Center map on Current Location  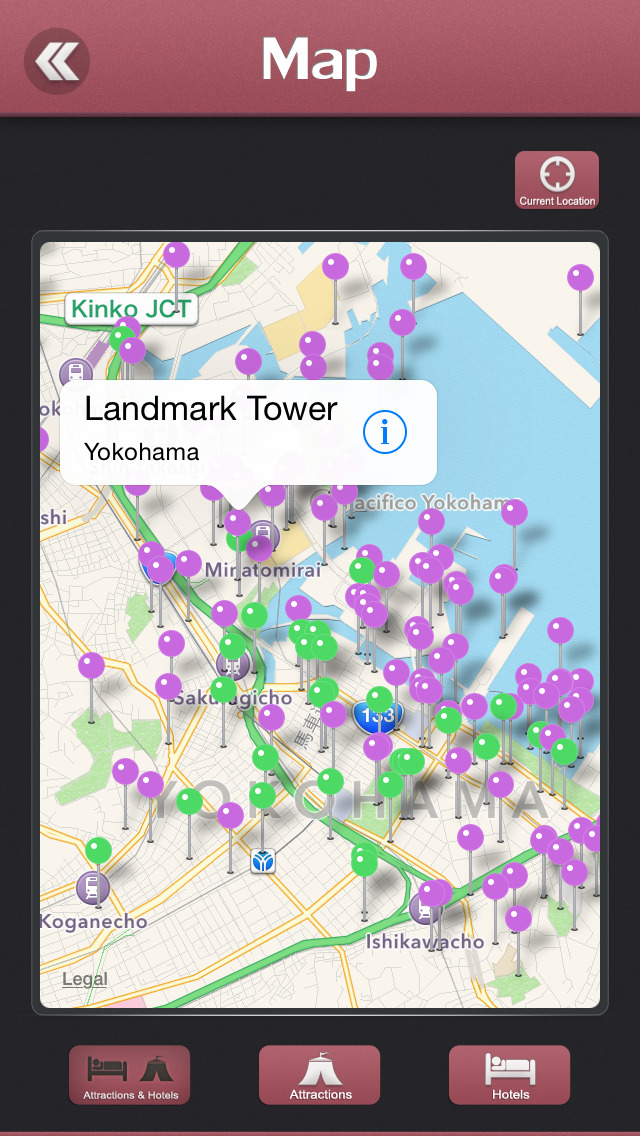point(557,180)
